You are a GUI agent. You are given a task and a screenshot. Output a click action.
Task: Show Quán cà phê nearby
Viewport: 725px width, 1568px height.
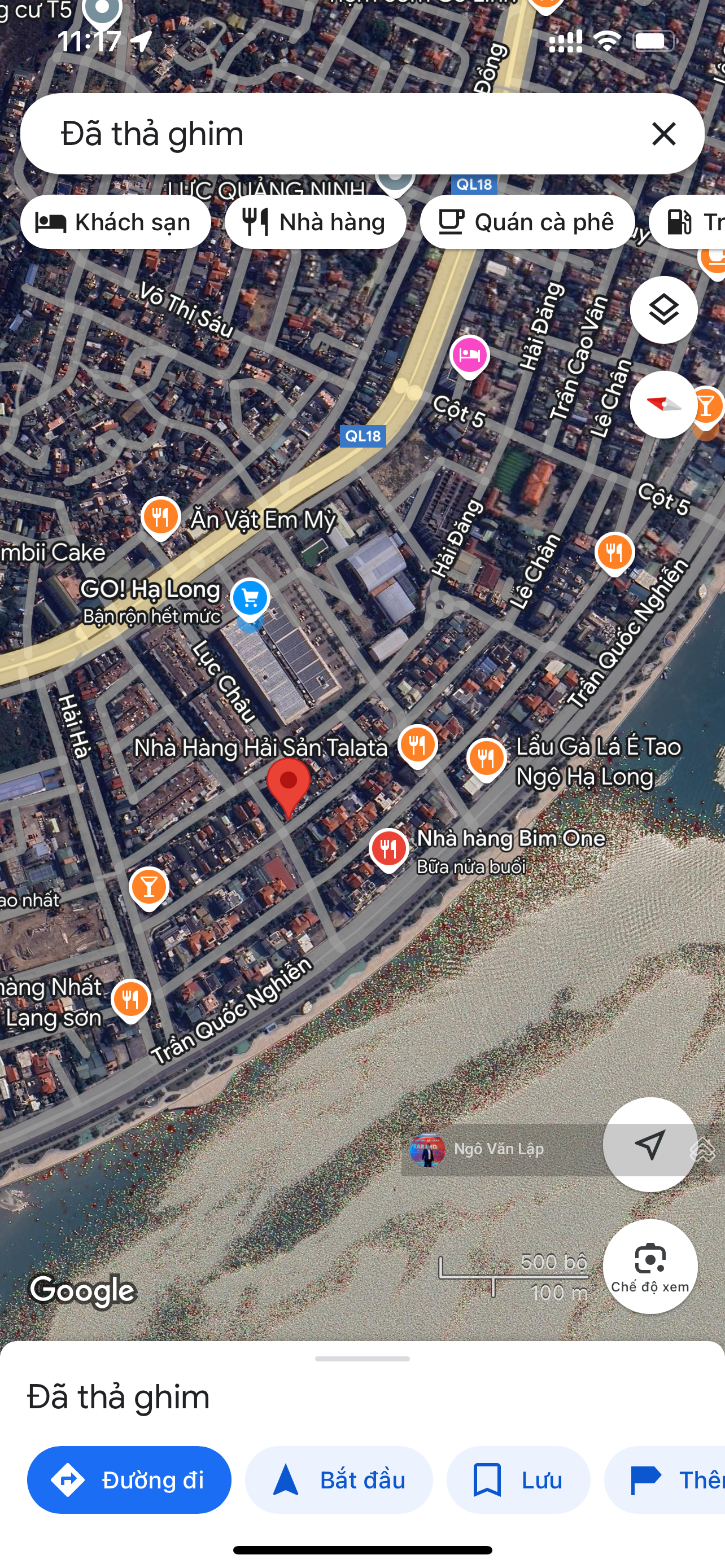pos(527,222)
